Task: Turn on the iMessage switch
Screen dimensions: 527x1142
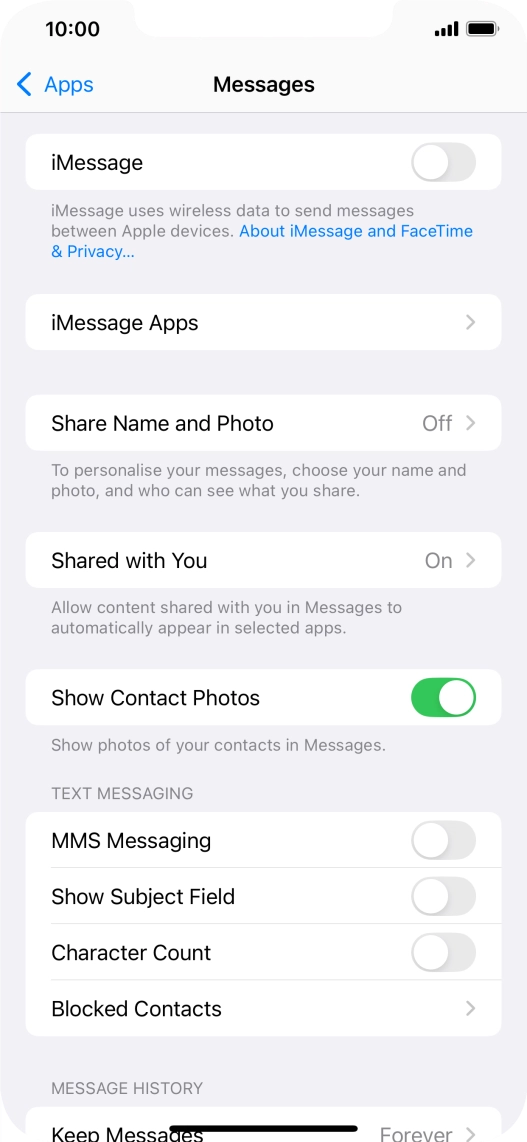Action: click(443, 162)
